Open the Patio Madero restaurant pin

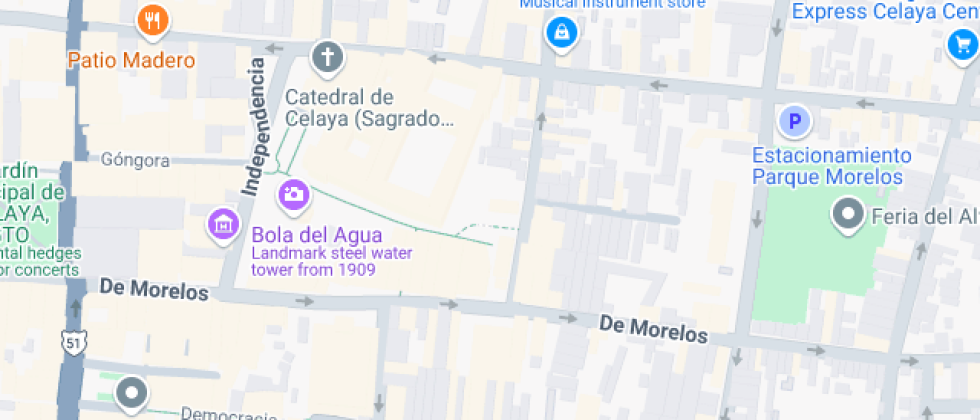[x=152, y=21]
